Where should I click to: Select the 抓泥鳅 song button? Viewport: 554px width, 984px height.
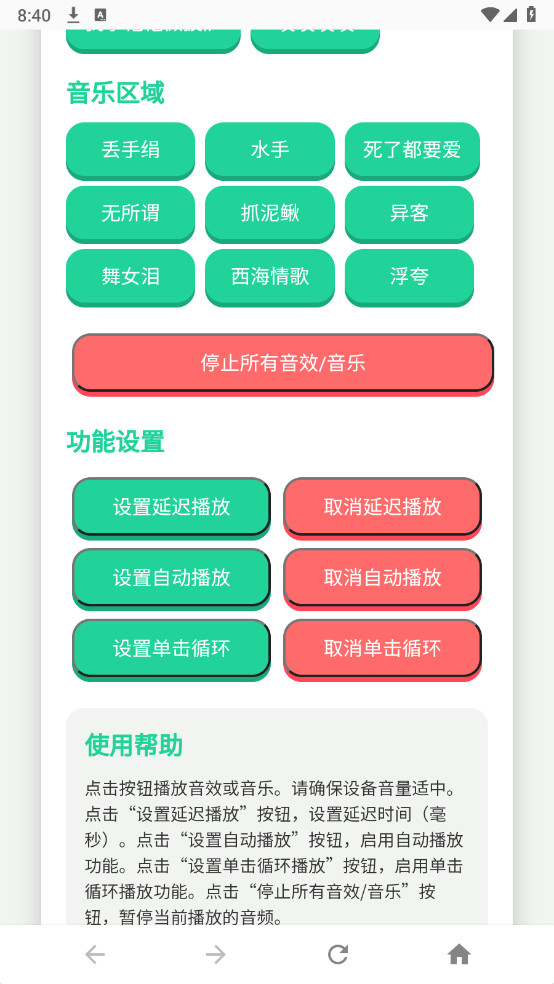pyautogui.click(x=270, y=213)
